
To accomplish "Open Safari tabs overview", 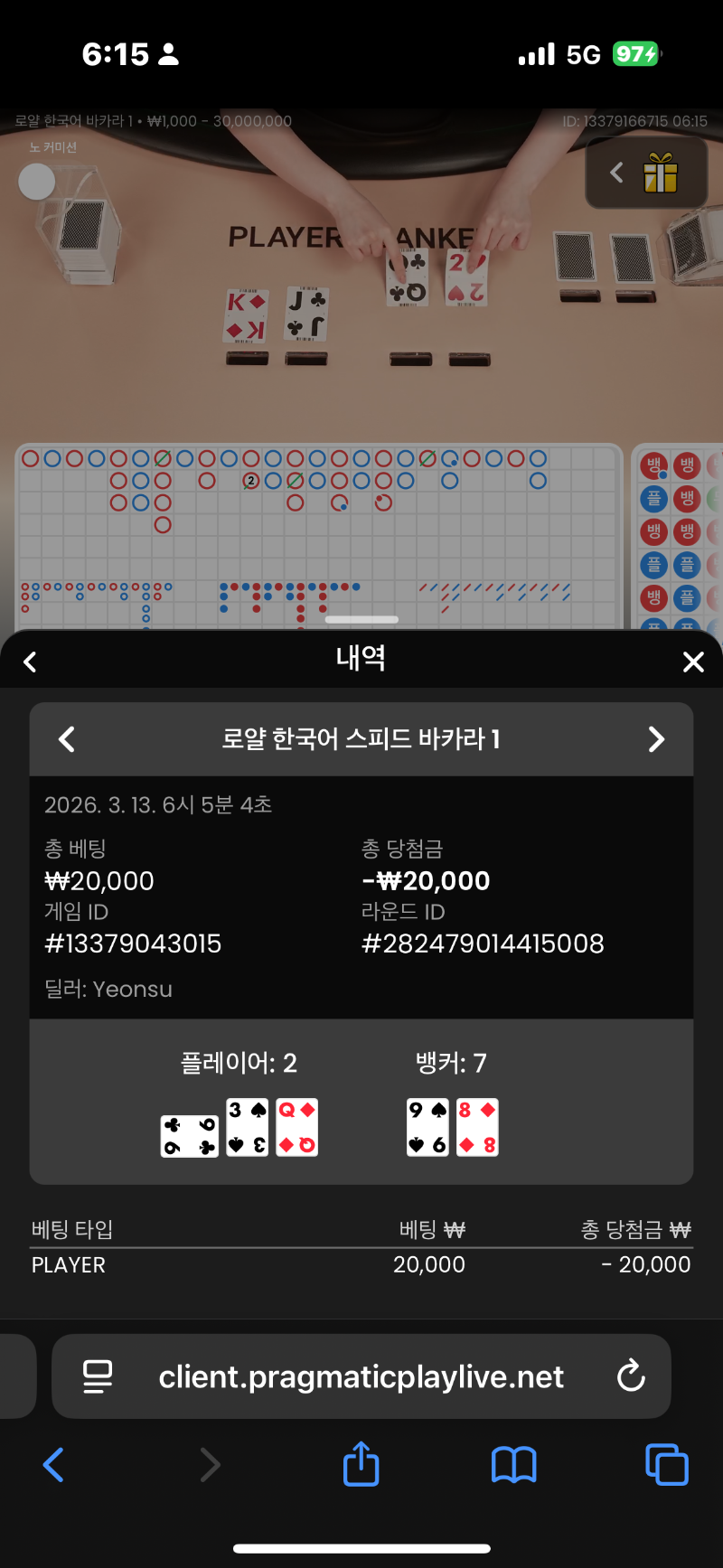I will [666, 1464].
